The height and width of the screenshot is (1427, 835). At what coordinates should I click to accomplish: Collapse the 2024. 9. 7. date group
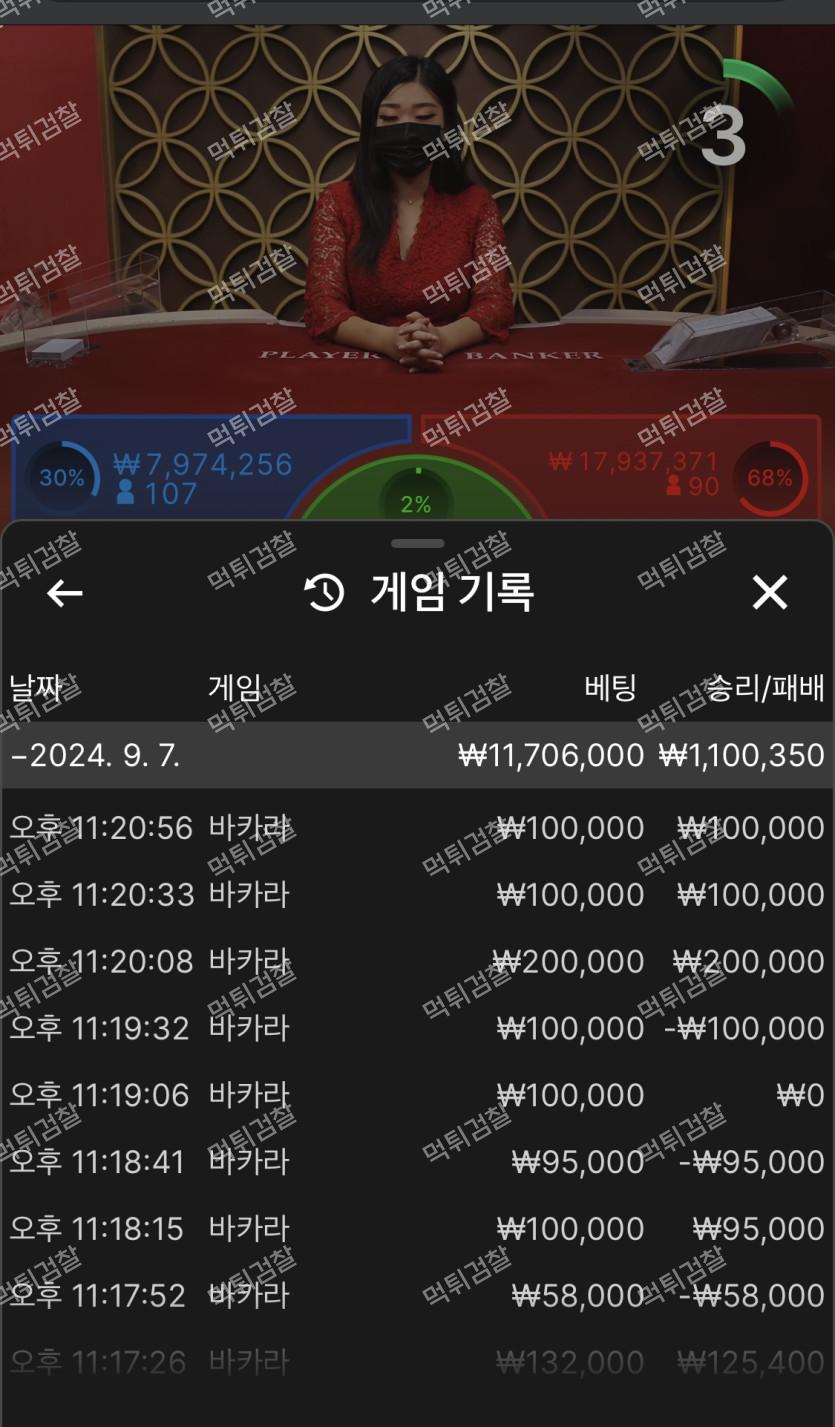click(x=95, y=755)
